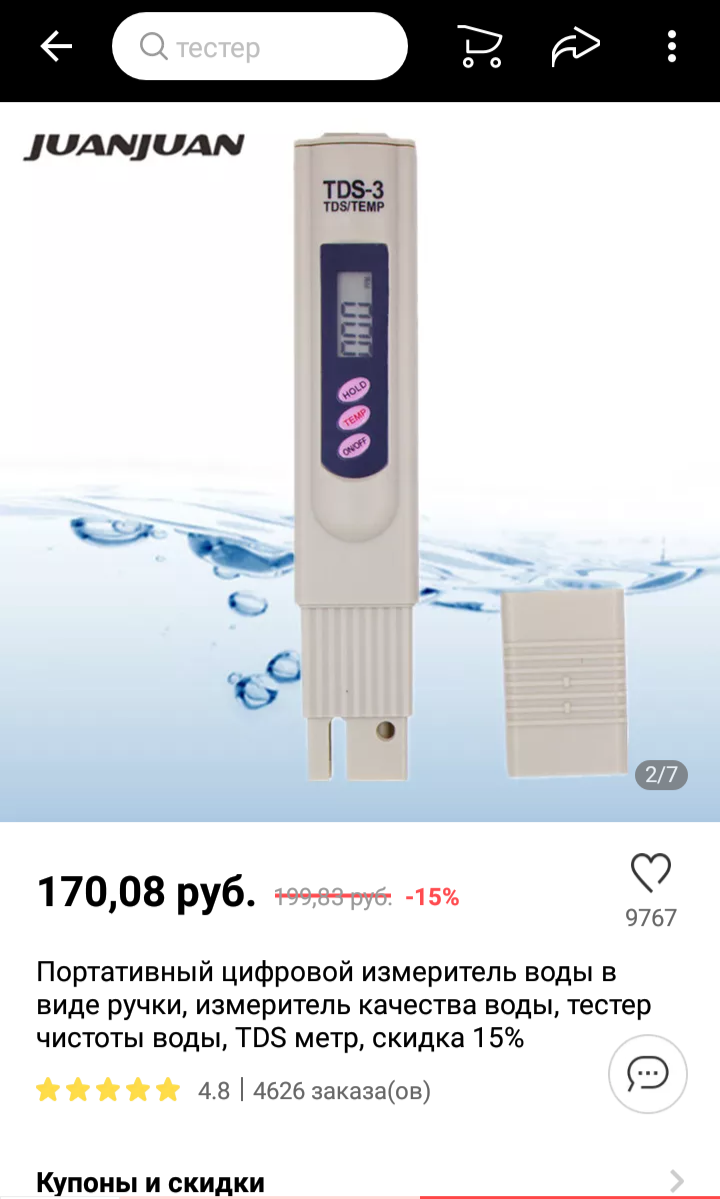Open the shopping cart
The image size is (720, 1199).
[x=479, y=47]
